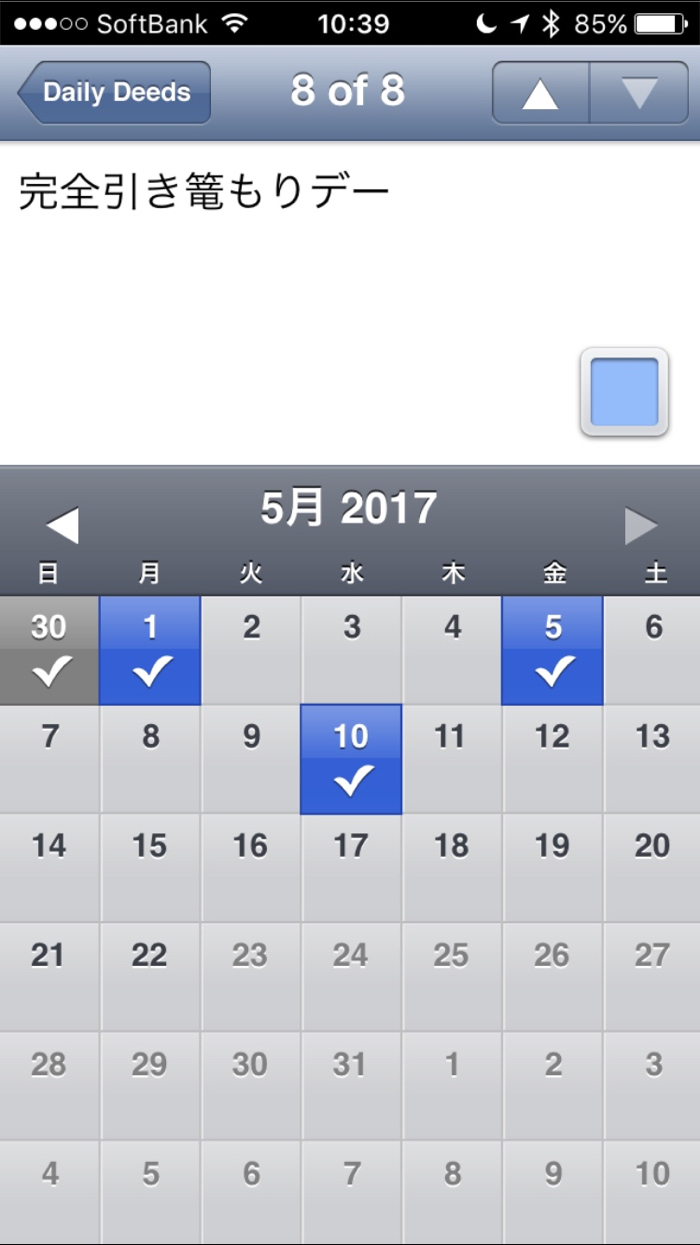Mark May 17 as done
The height and width of the screenshot is (1245, 700).
351,868
